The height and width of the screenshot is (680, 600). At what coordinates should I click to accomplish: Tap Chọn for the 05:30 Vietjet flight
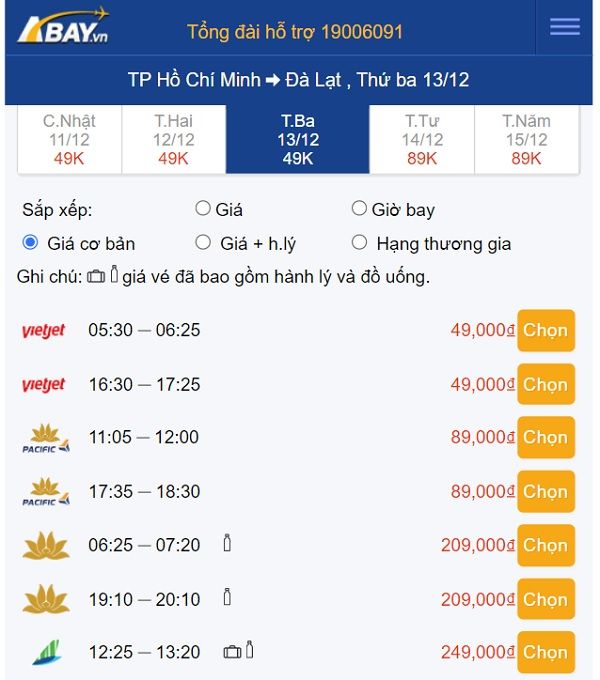[546, 330]
